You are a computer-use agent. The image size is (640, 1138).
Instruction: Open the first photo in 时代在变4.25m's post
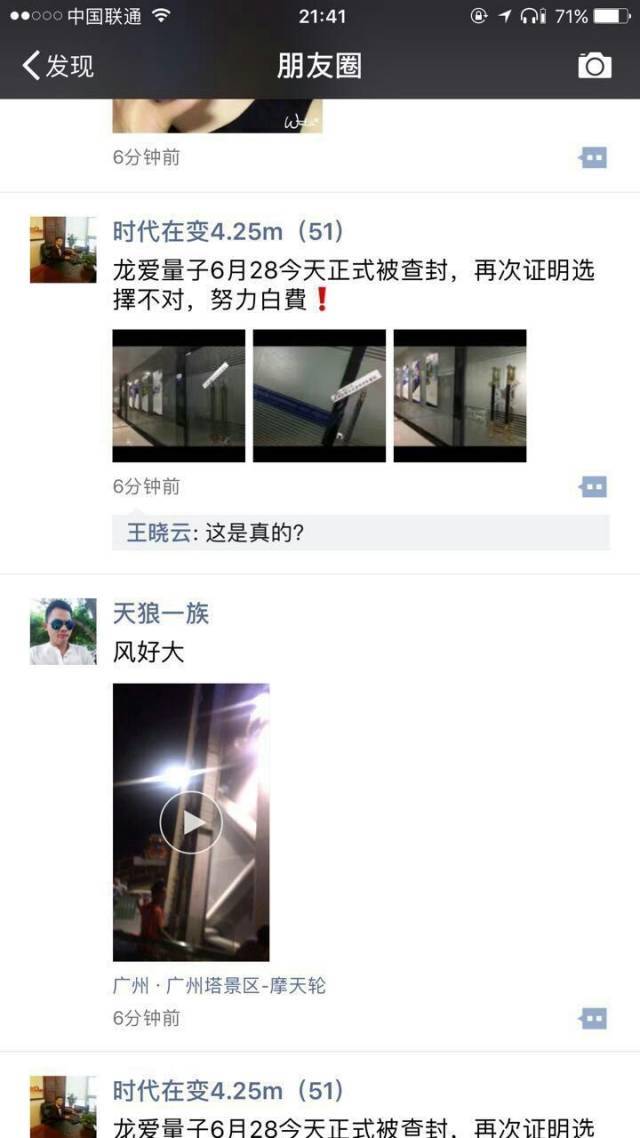(x=178, y=396)
